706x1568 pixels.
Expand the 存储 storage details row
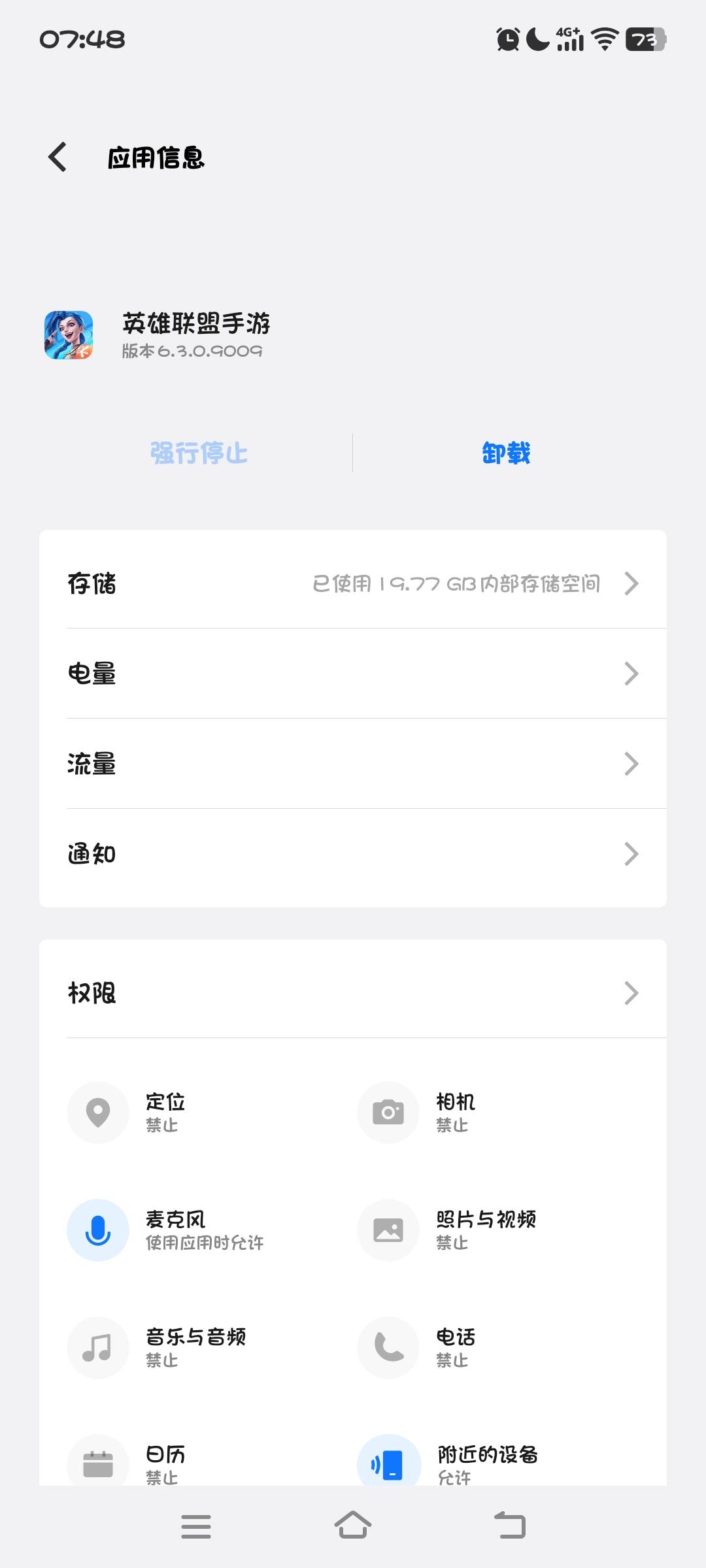[353, 583]
